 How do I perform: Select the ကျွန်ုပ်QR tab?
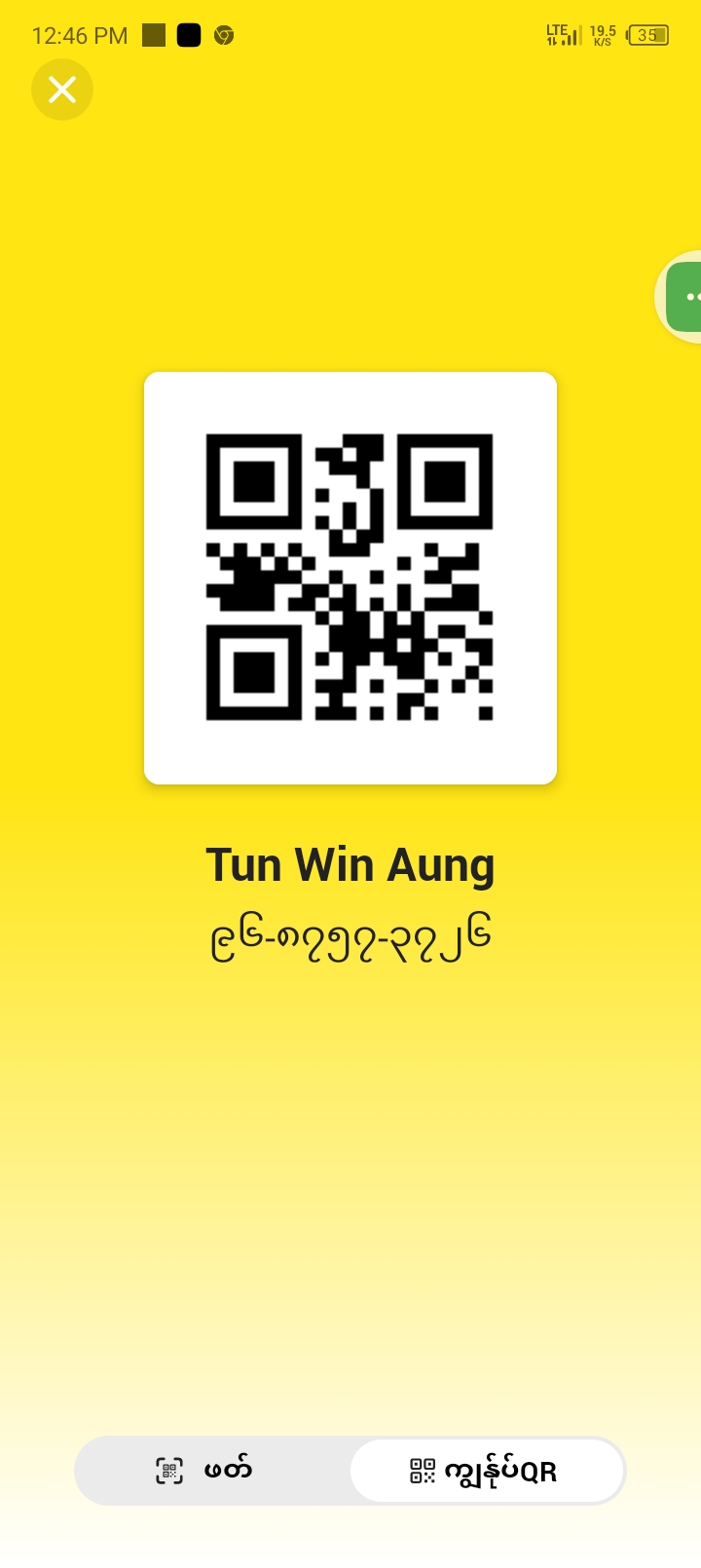pos(486,1471)
